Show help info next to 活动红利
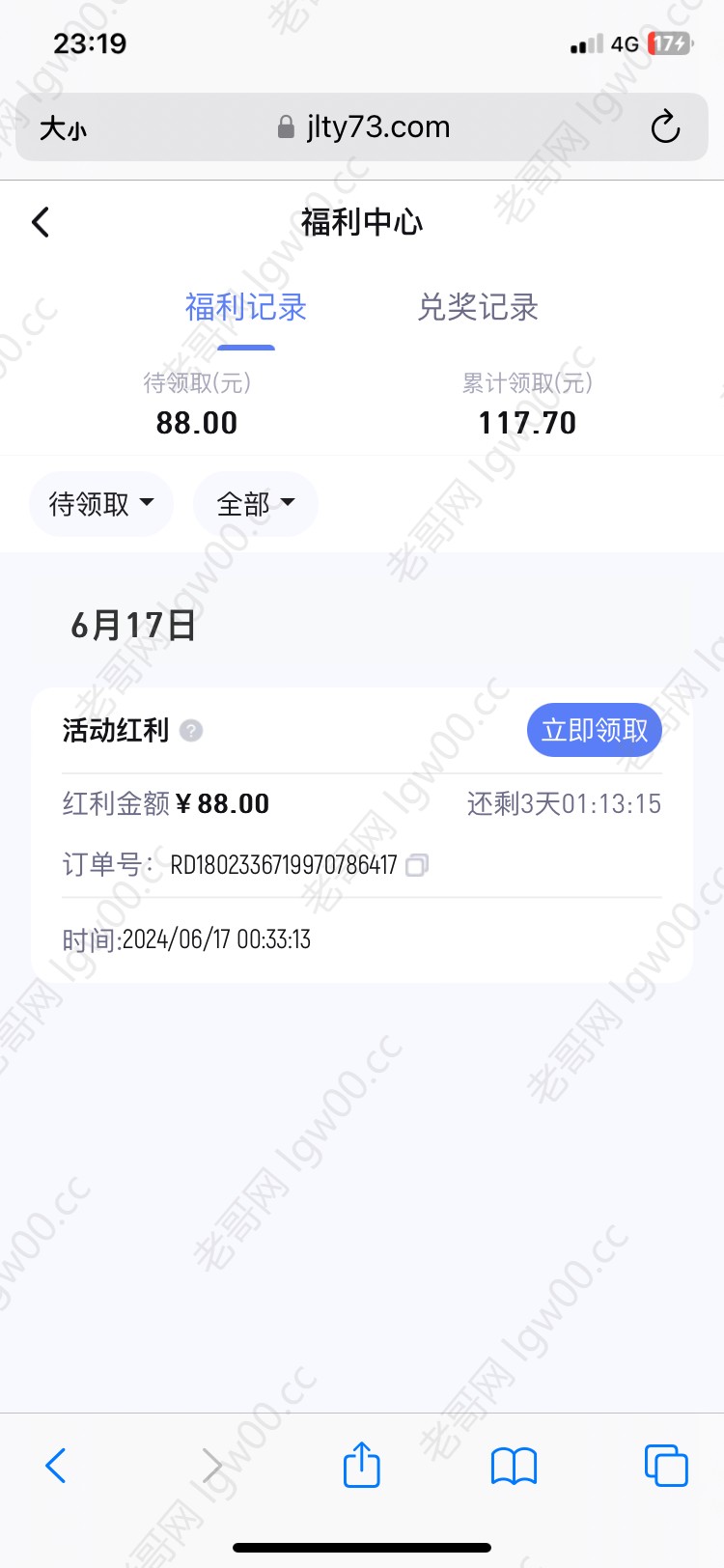 click(191, 731)
